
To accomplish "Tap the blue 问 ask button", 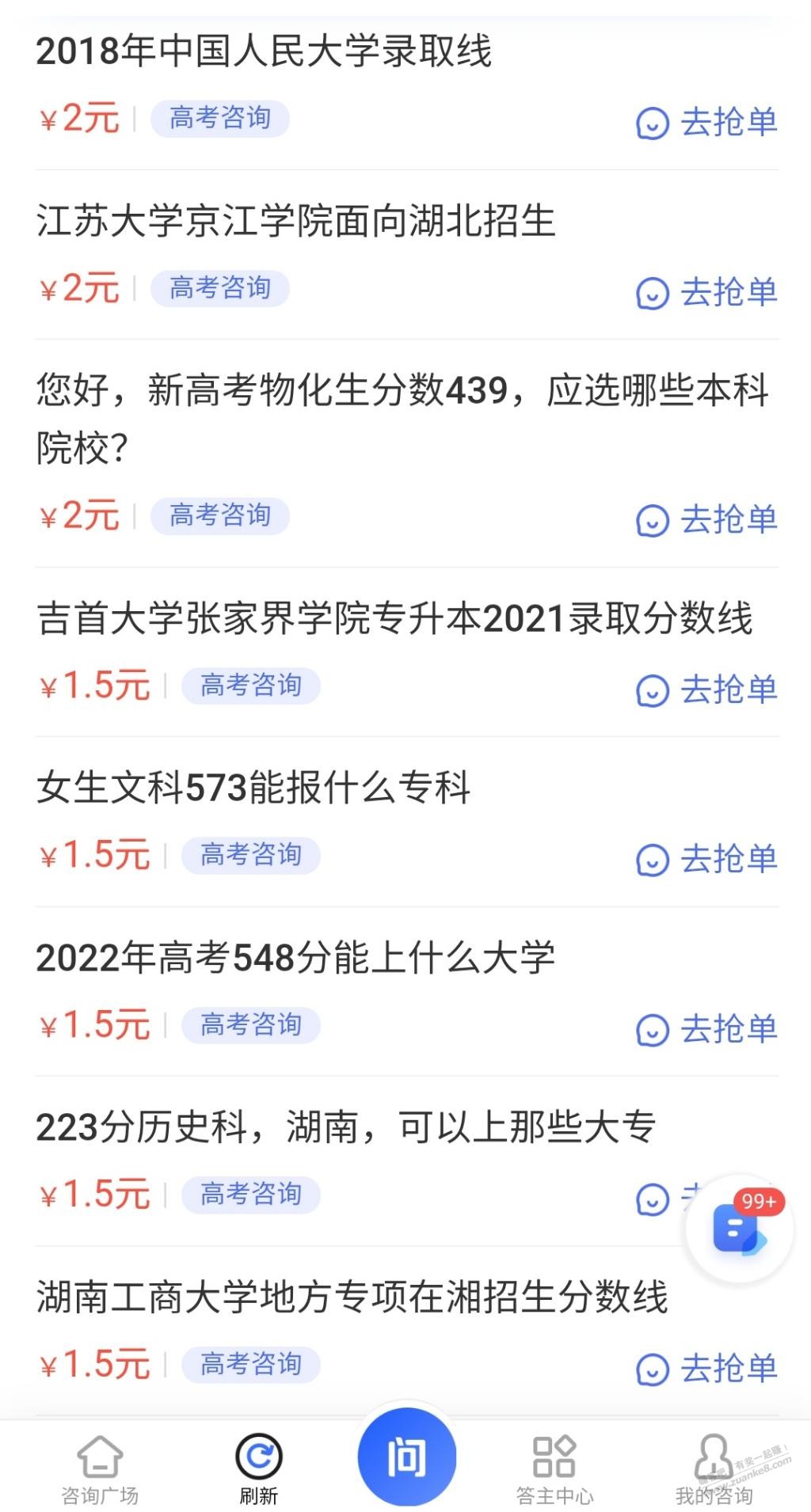I will coord(406,1457).
